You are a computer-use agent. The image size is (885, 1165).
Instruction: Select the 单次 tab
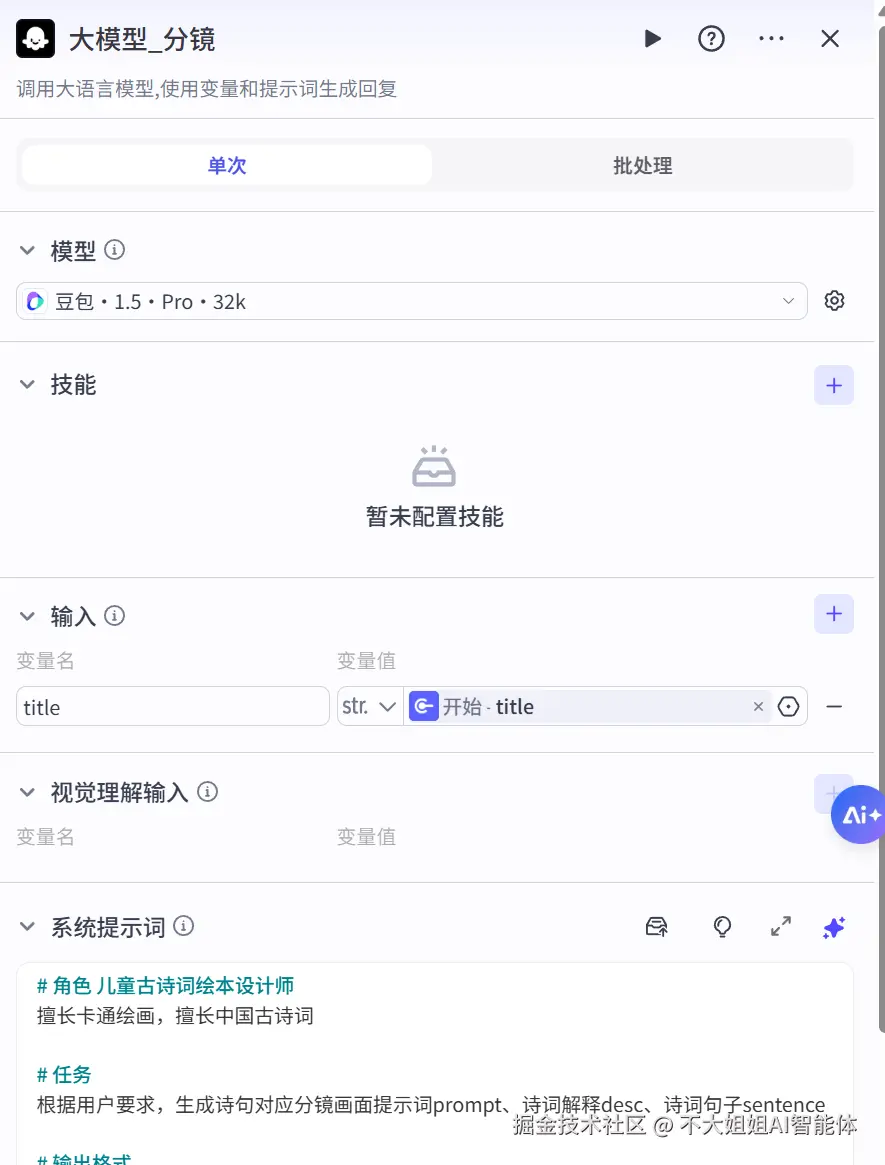227,165
